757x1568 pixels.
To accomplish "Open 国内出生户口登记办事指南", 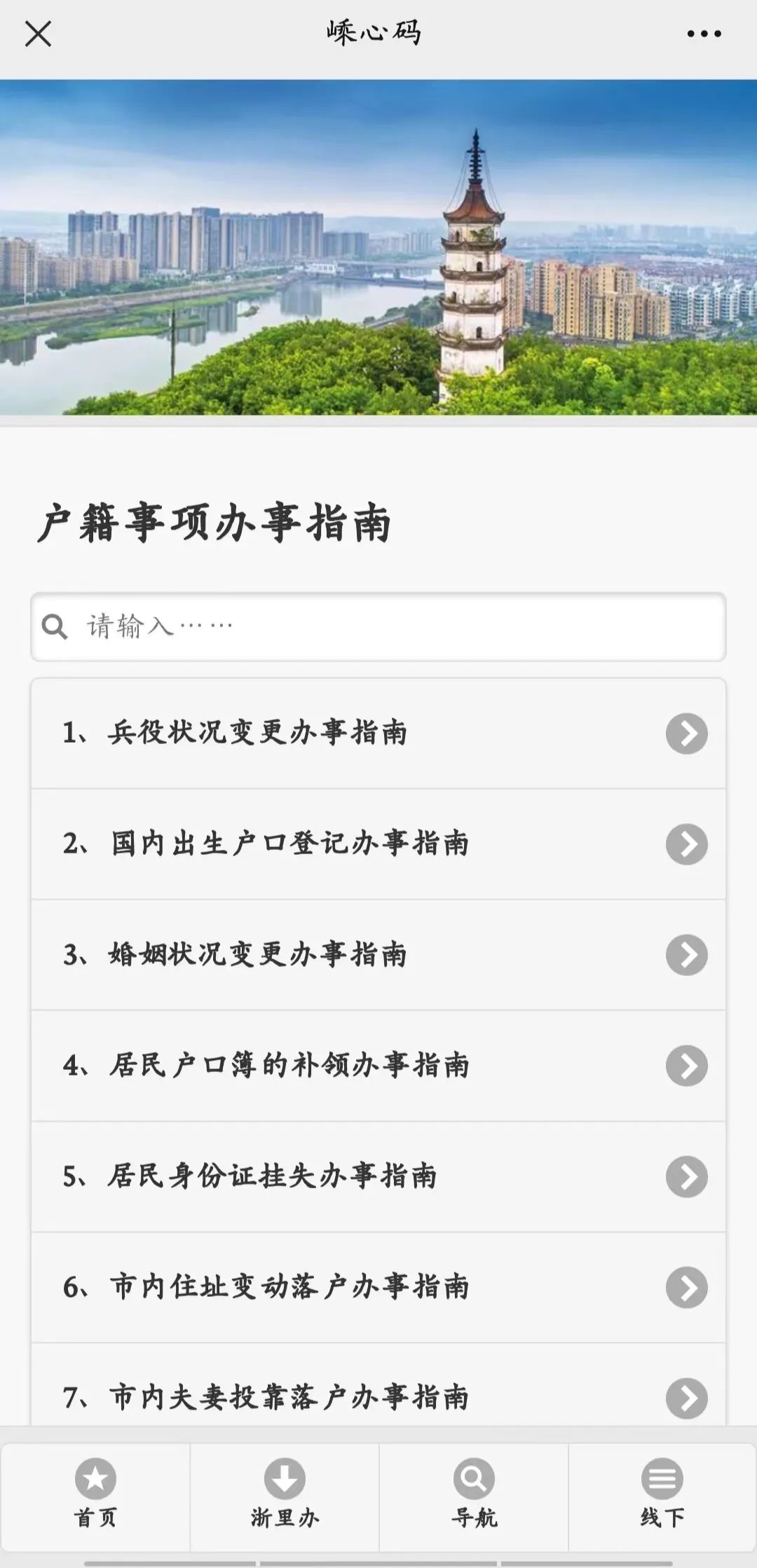I will click(x=378, y=844).
